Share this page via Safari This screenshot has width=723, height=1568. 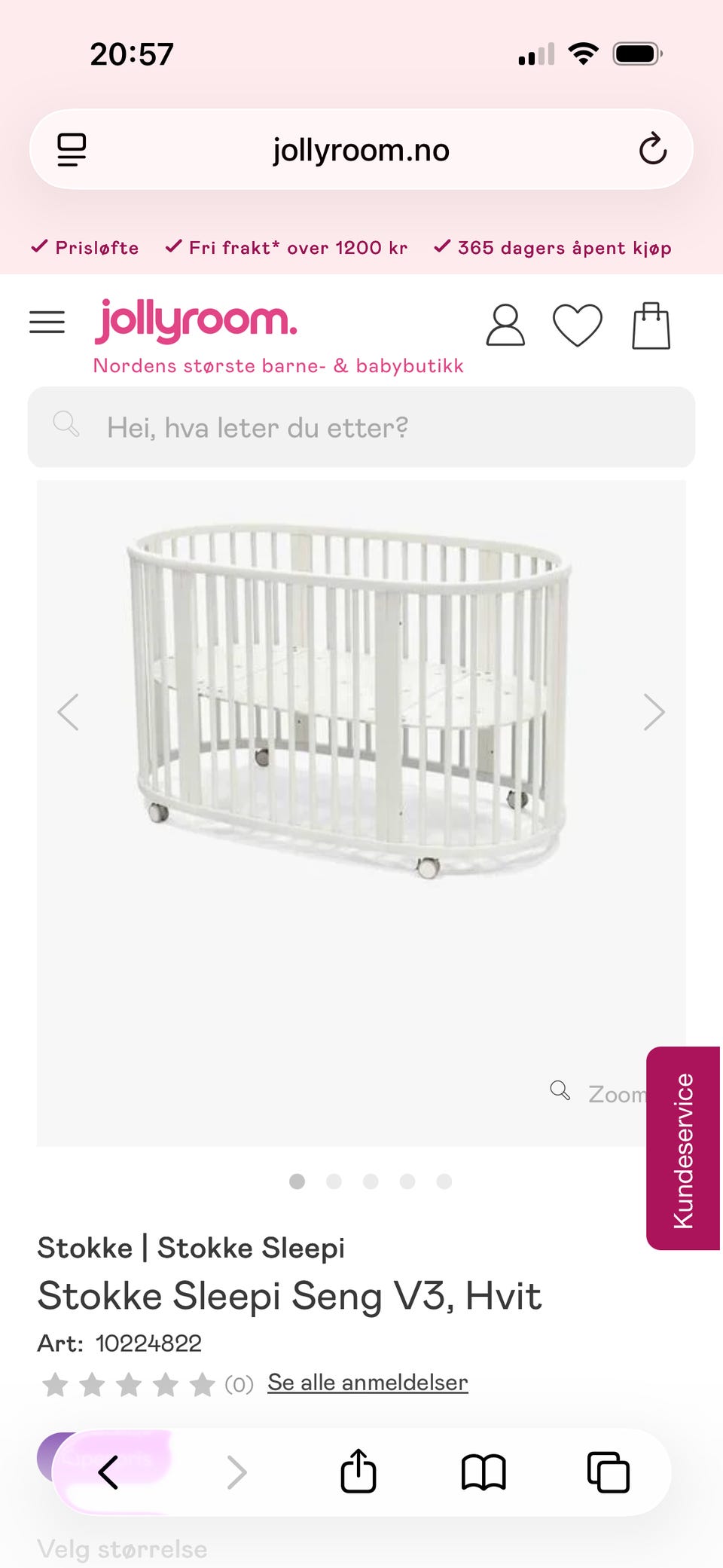tap(358, 1471)
